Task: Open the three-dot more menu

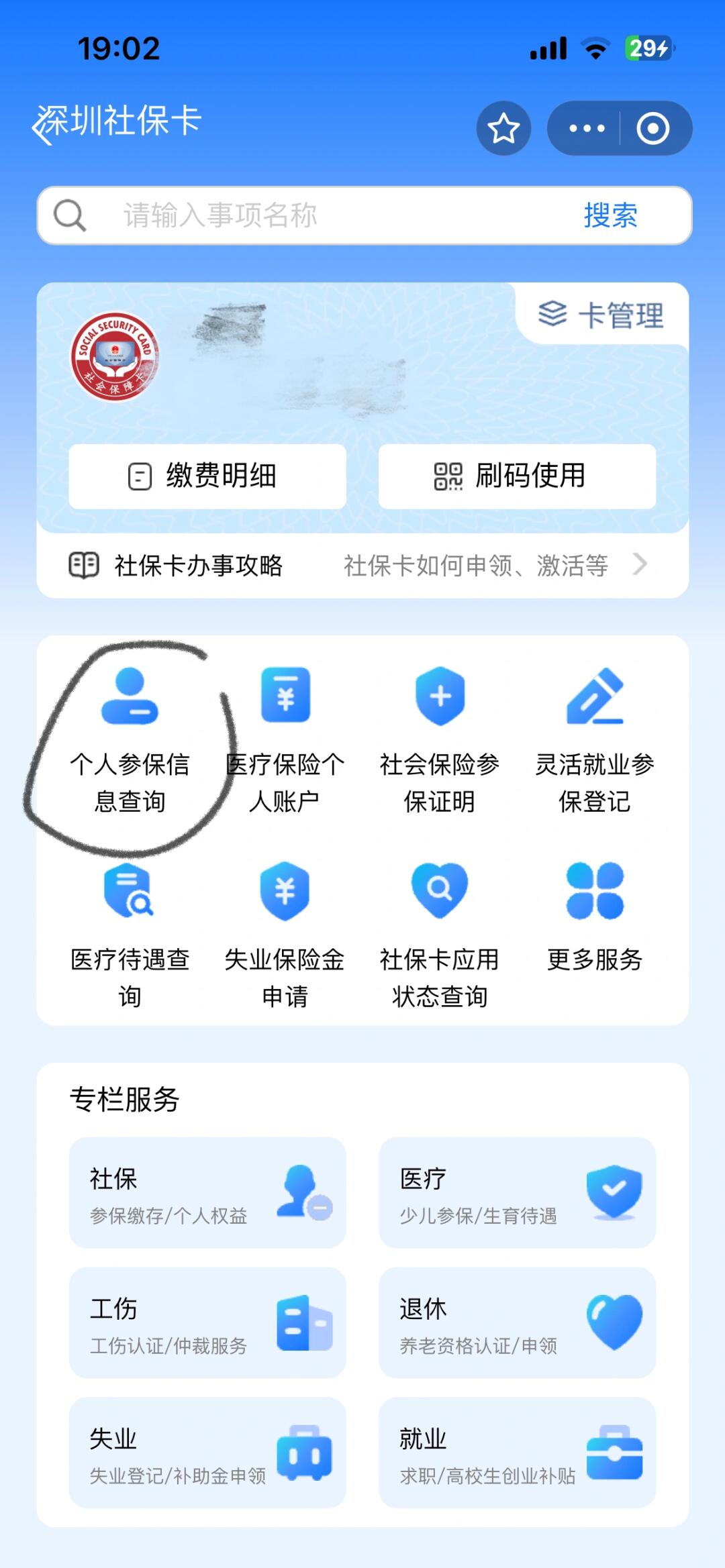Action: click(586, 128)
